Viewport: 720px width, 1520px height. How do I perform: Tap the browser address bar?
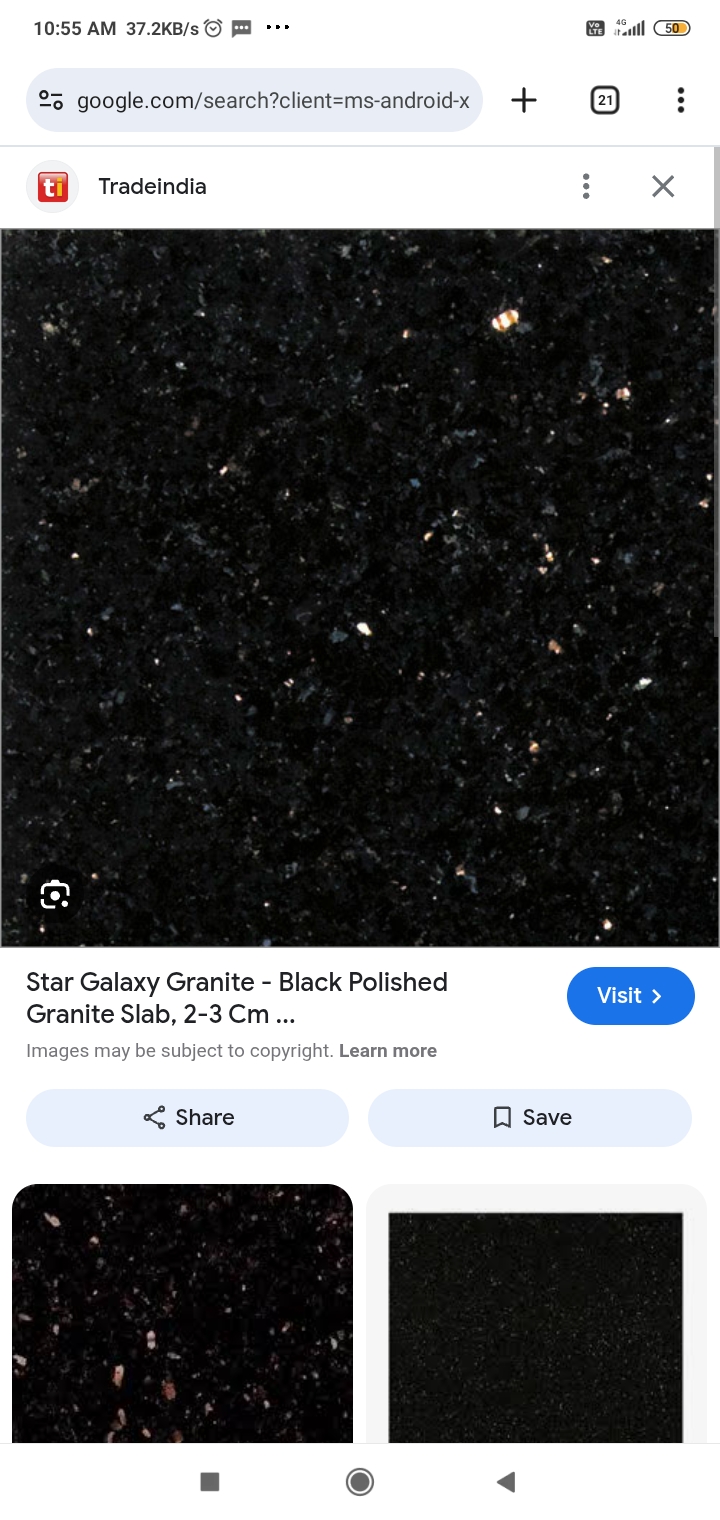click(270, 100)
